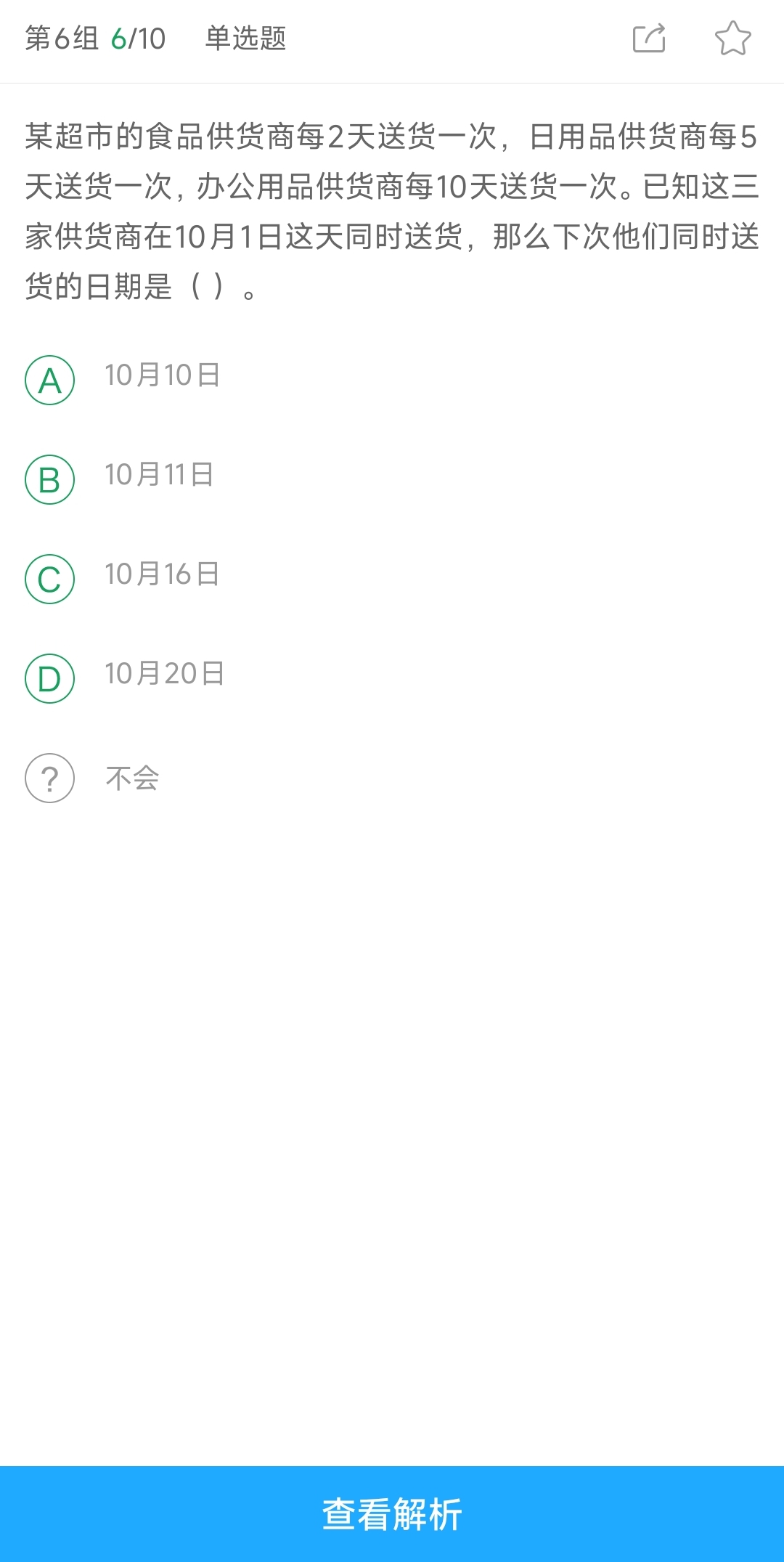
Task: Mark answer D 10月20日
Action: [x=50, y=678]
